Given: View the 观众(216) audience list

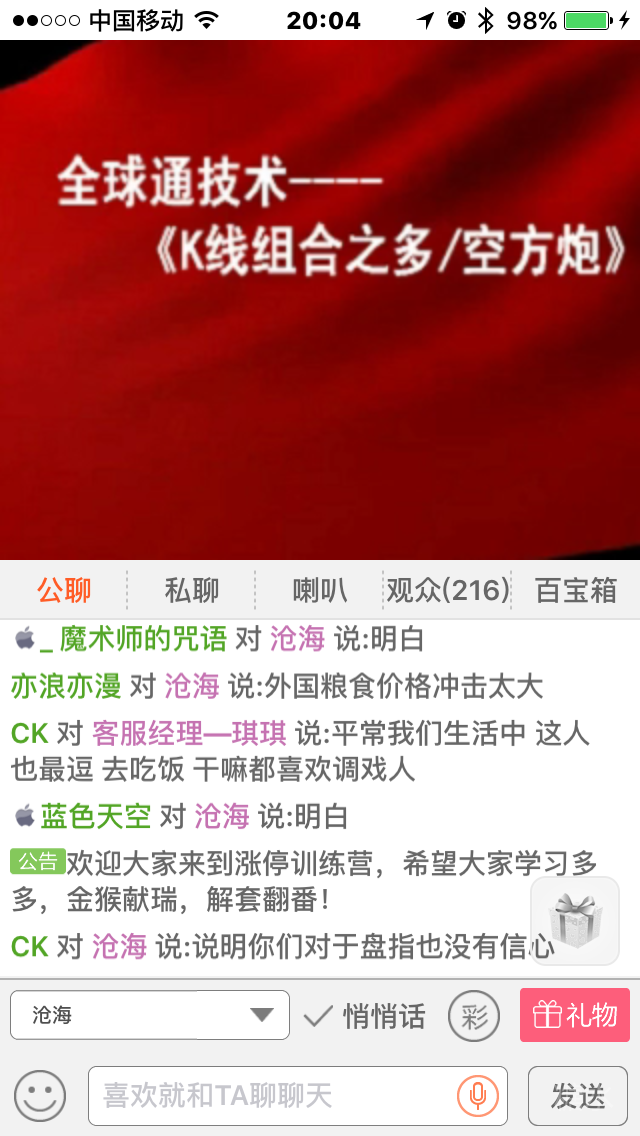Looking at the screenshot, I should coord(447,591).
